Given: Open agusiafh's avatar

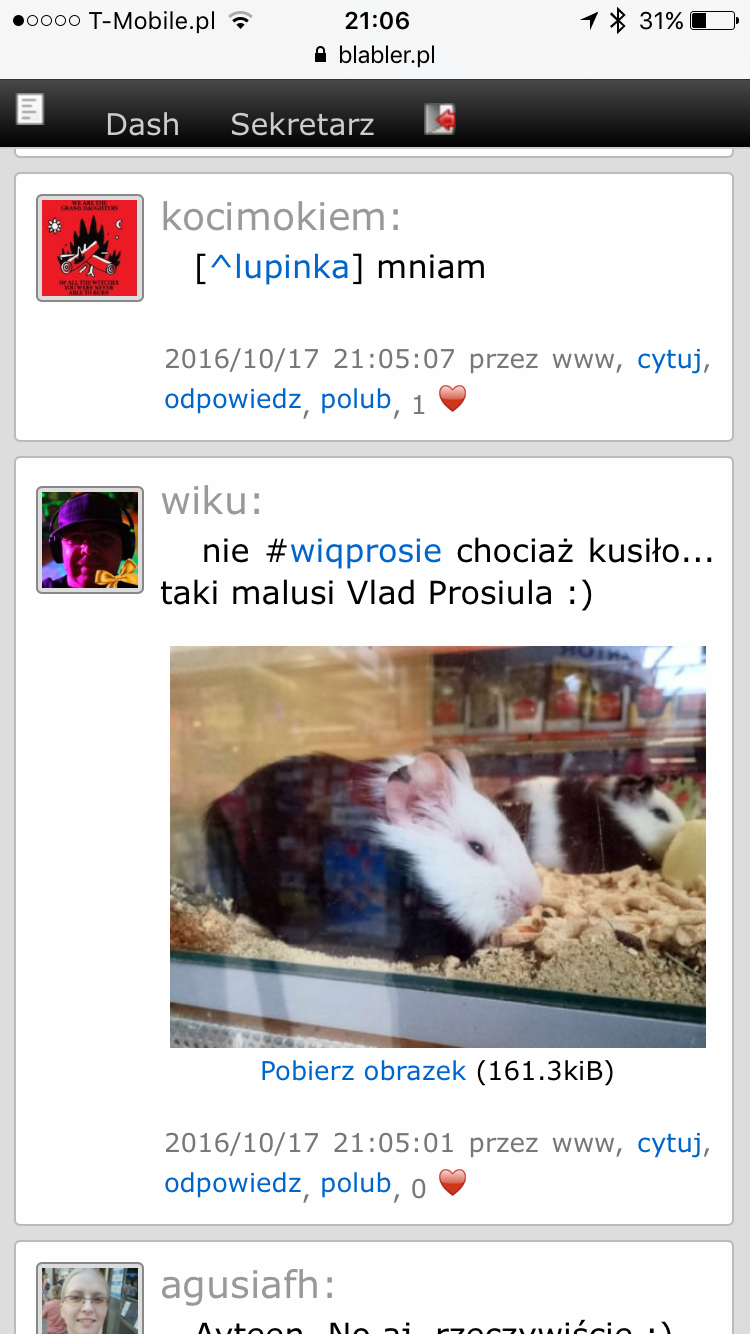Looking at the screenshot, I should point(90,1299).
